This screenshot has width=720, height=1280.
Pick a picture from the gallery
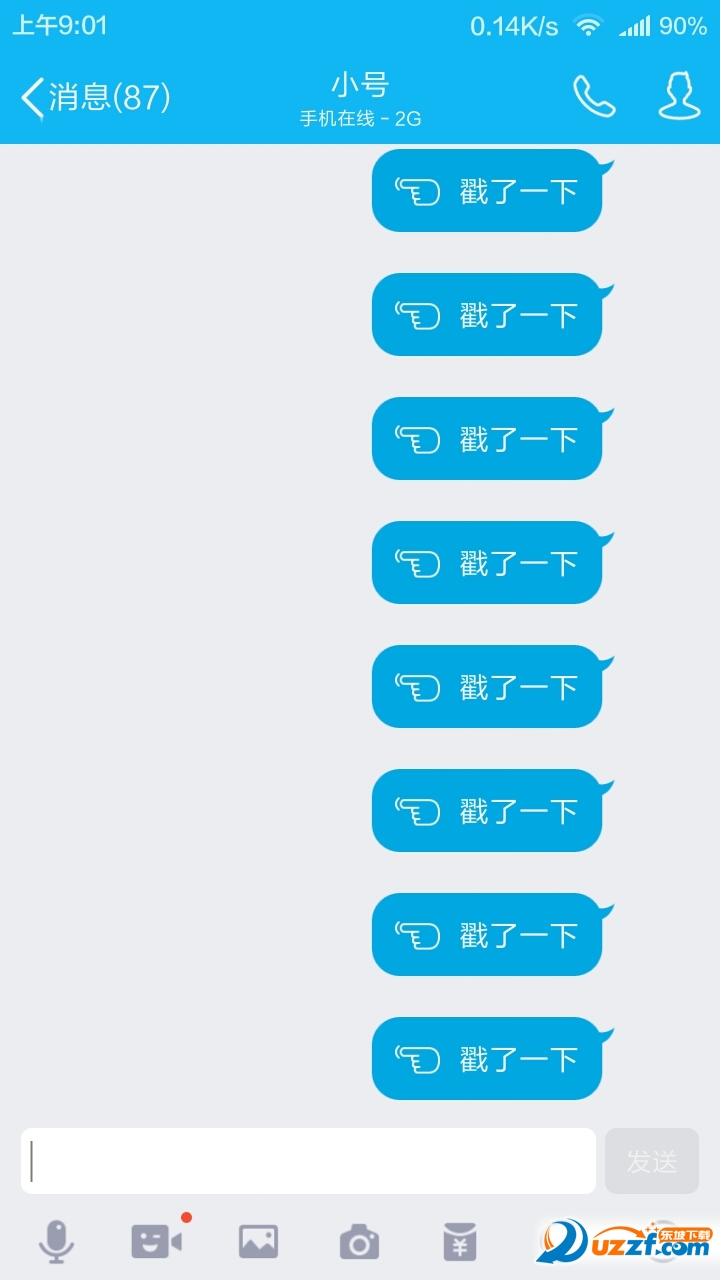tap(258, 1241)
